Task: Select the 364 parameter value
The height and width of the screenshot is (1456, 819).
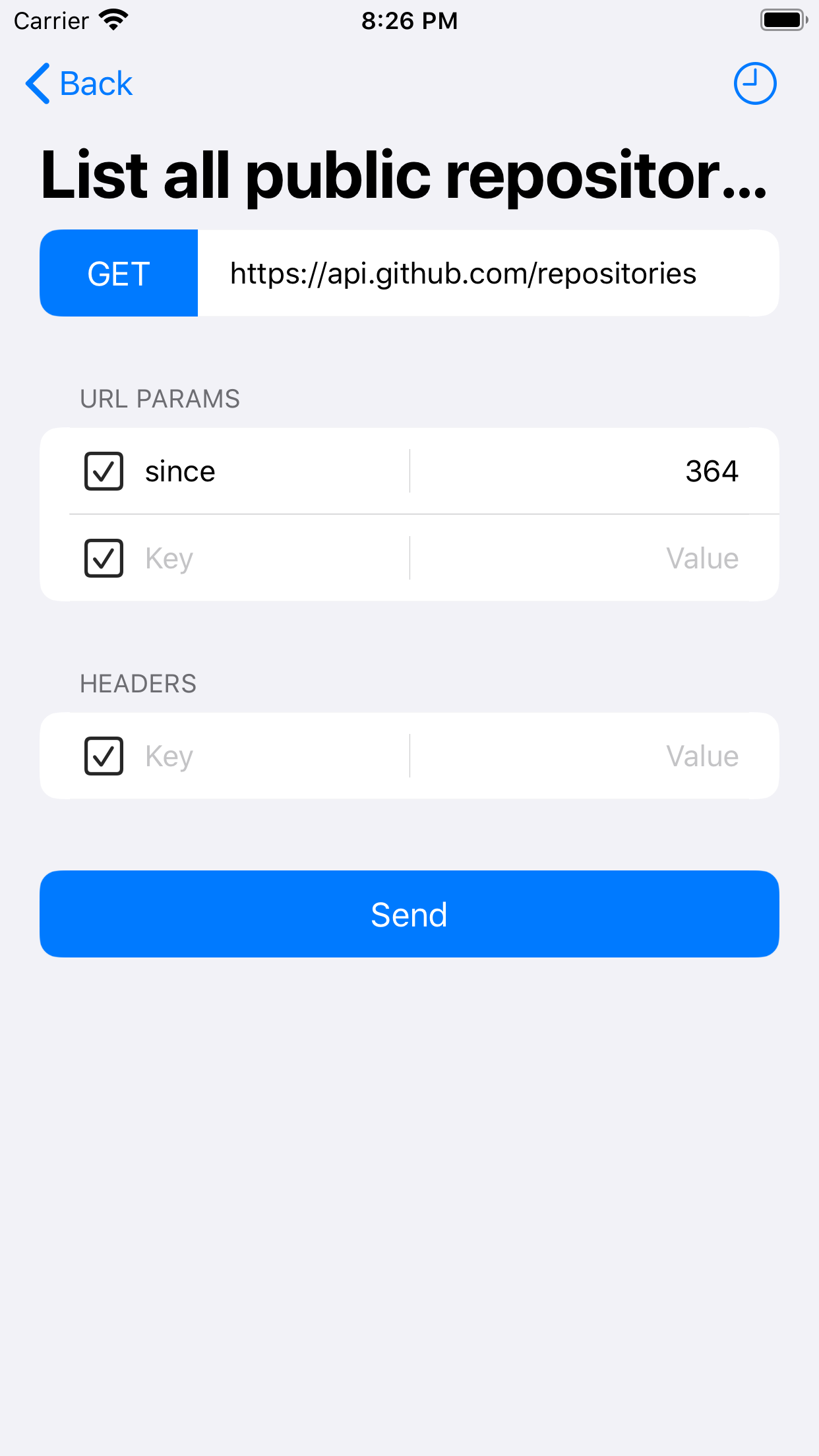Action: [713, 471]
